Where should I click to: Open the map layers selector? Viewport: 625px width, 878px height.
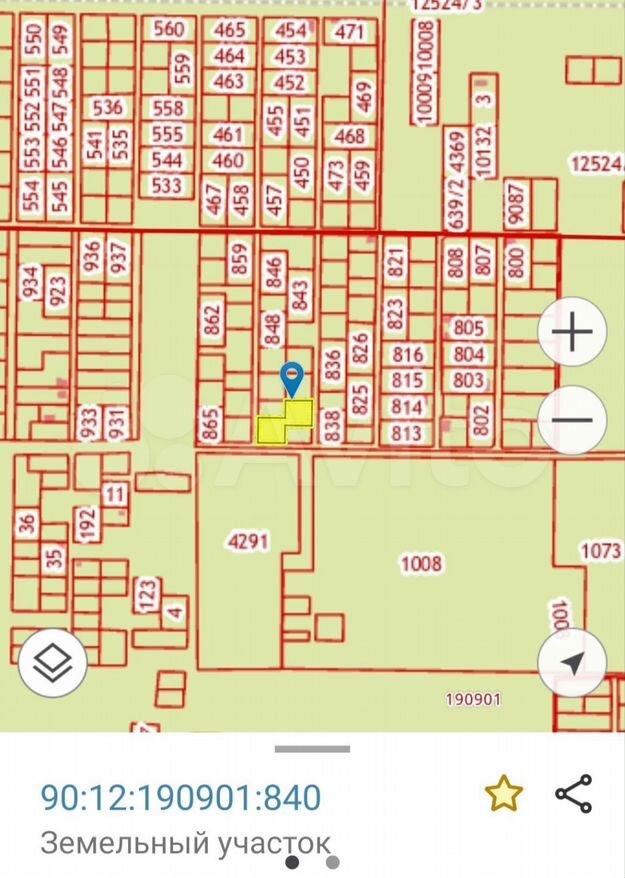[52, 662]
